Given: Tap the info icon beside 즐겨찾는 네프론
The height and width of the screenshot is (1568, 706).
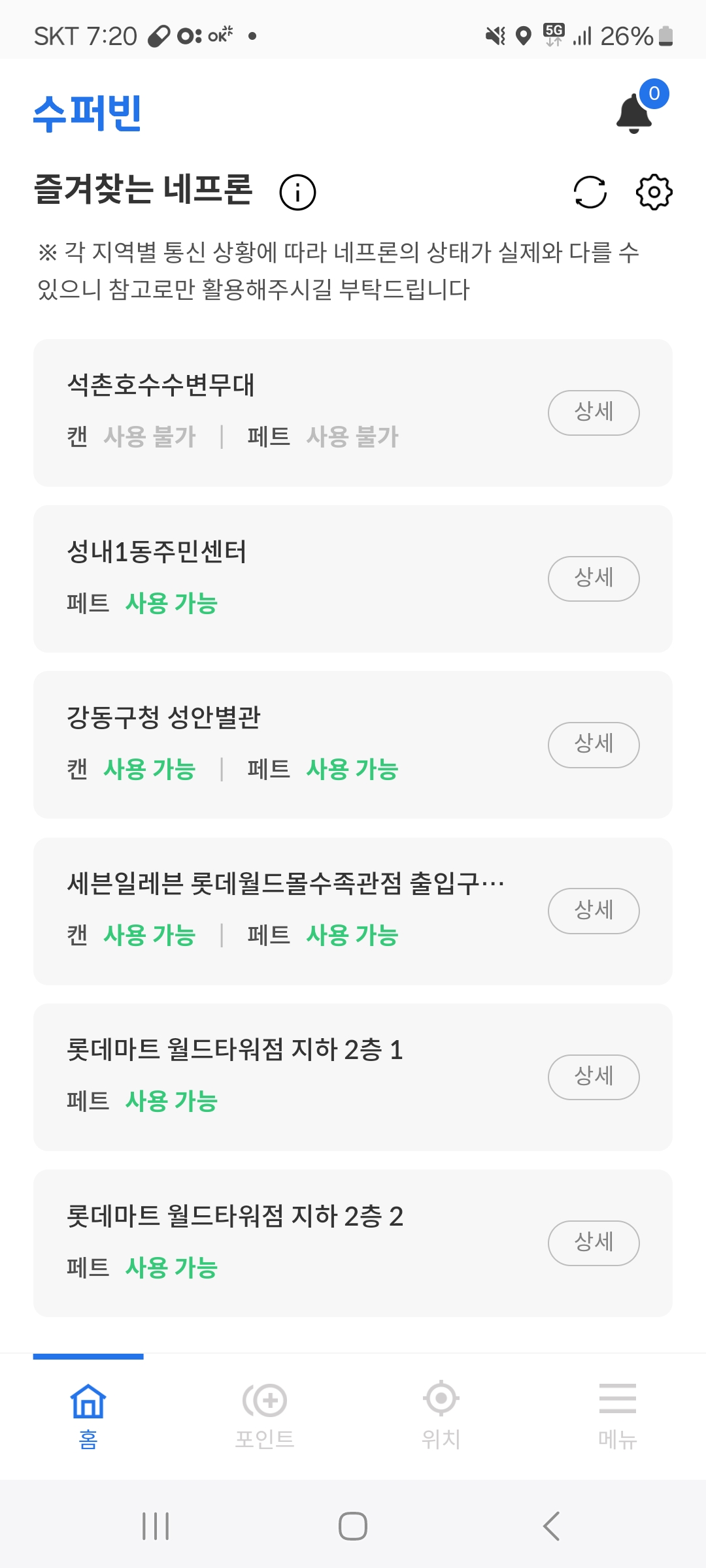Looking at the screenshot, I should pyautogui.click(x=297, y=193).
